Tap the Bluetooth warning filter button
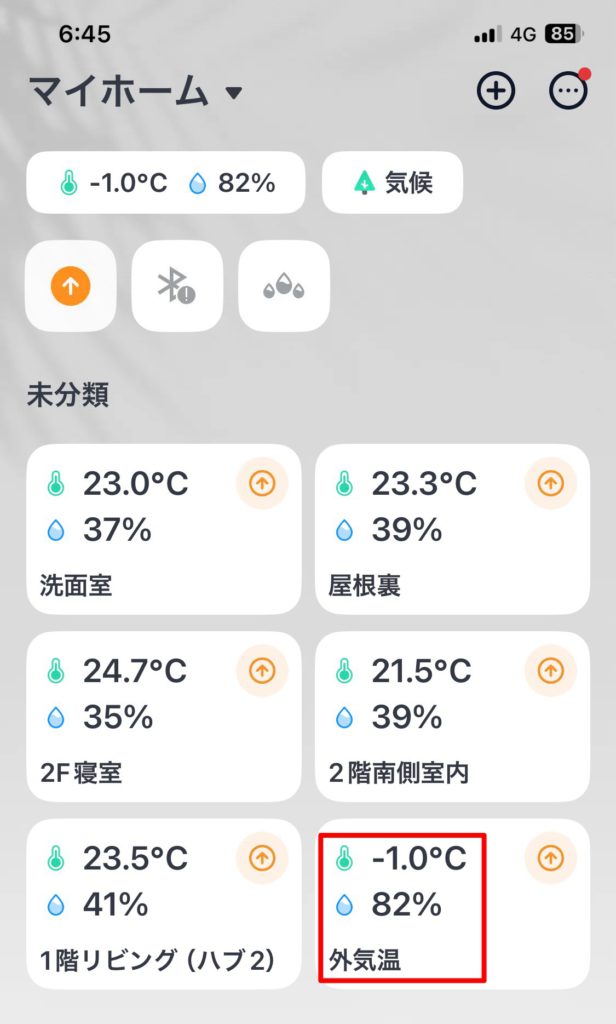616x1024 pixels. [x=177, y=287]
